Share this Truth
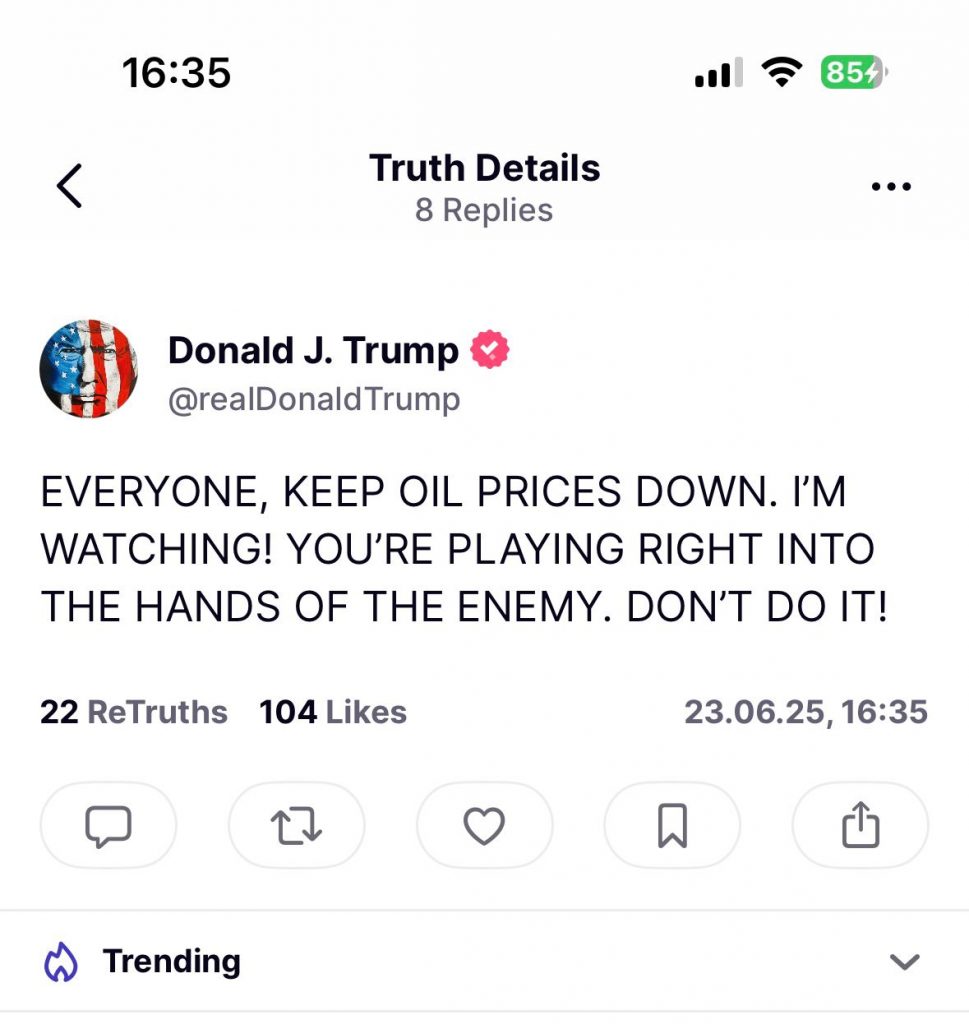Image resolution: width=969 pixels, height=1024 pixels. pos(860,826)
